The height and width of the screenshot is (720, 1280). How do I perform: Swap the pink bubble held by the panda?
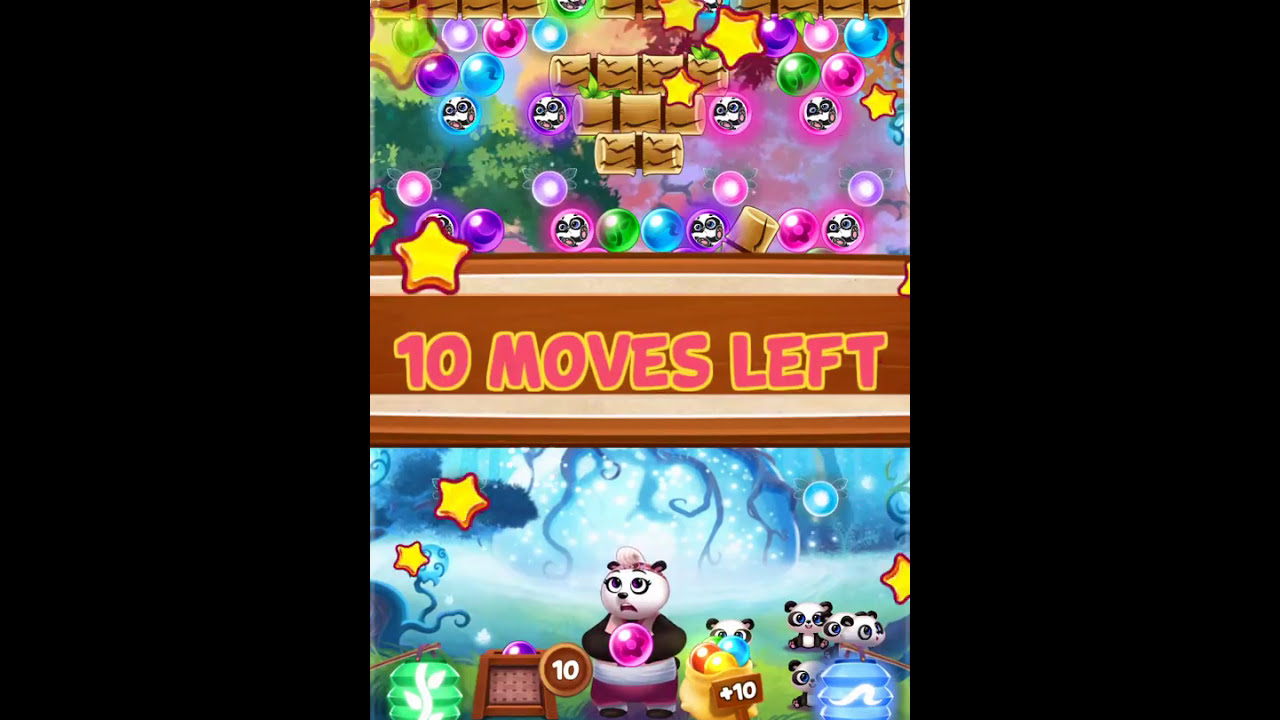(632, 643)
